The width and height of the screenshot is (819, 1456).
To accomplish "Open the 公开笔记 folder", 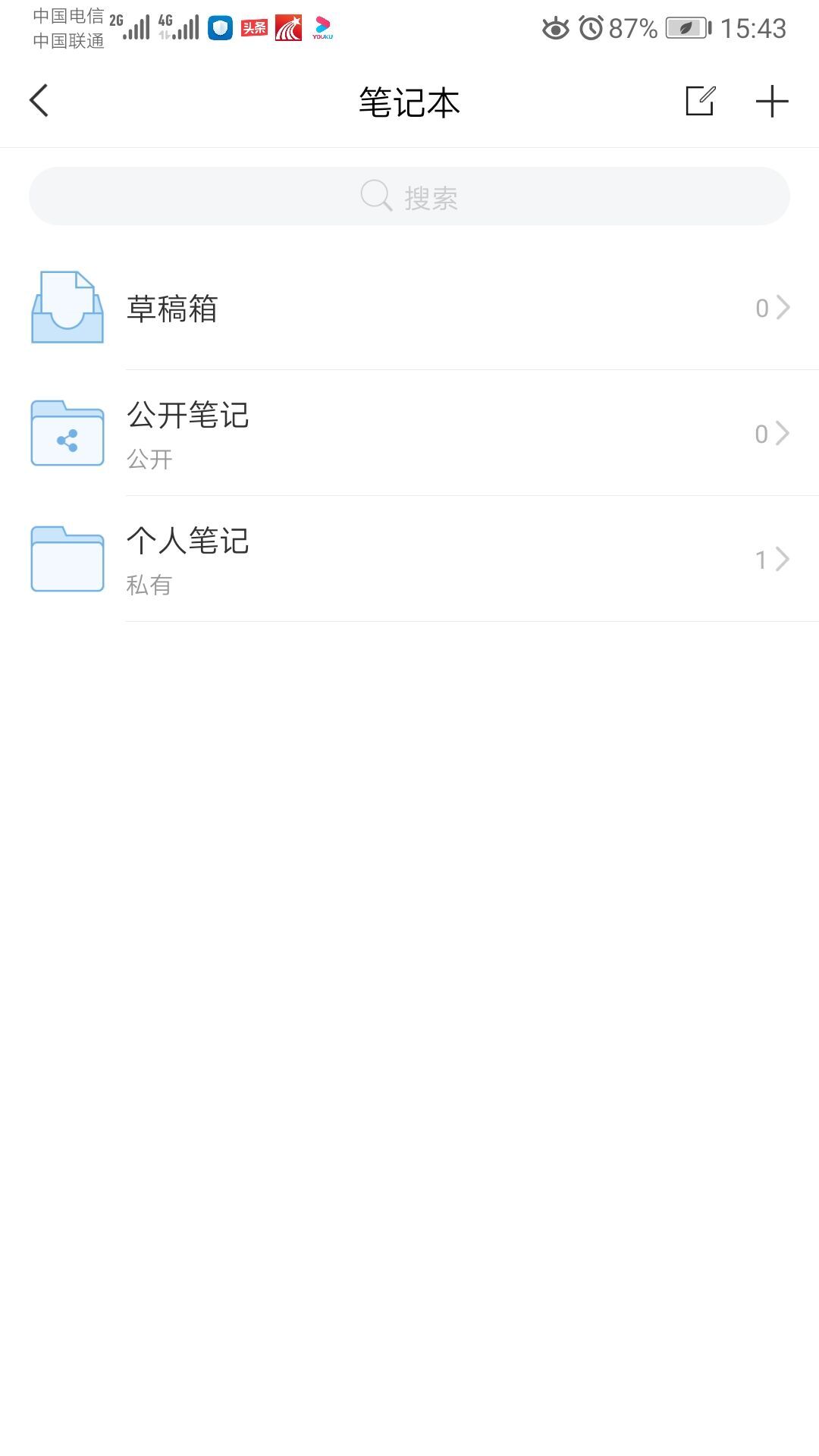I will click(x=409, y=434).
